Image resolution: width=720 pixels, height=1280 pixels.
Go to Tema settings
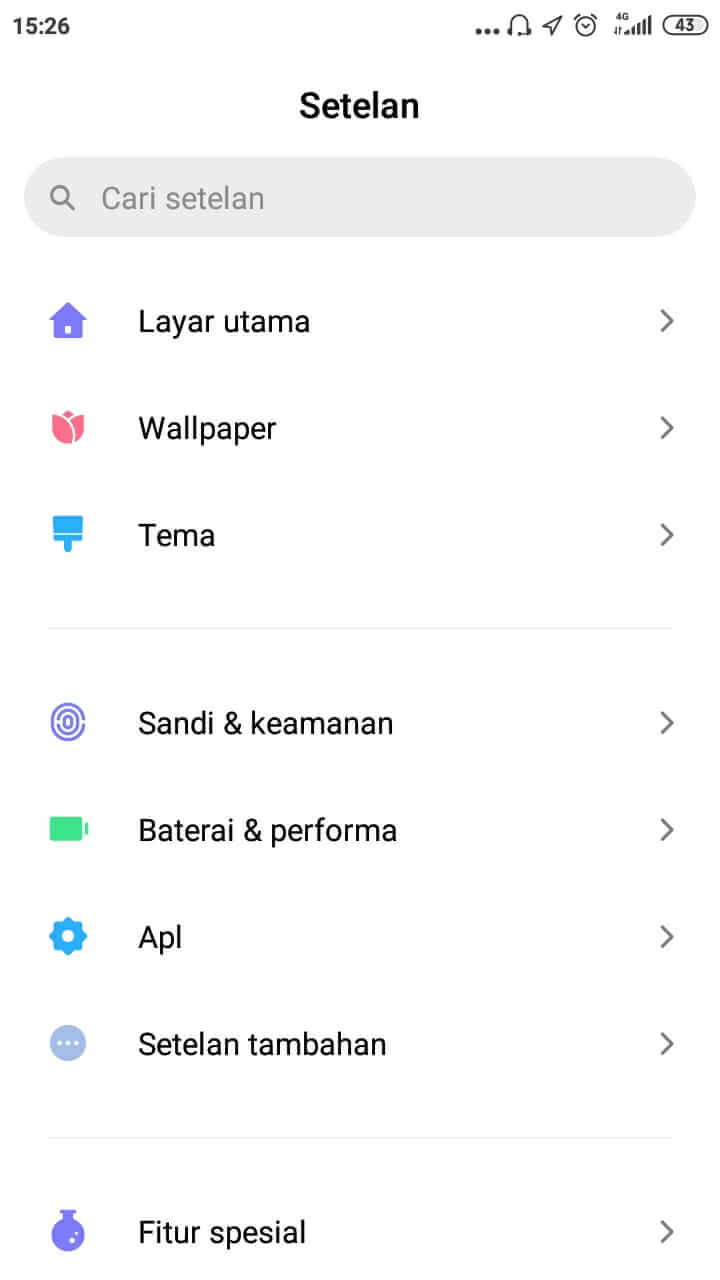360,535
